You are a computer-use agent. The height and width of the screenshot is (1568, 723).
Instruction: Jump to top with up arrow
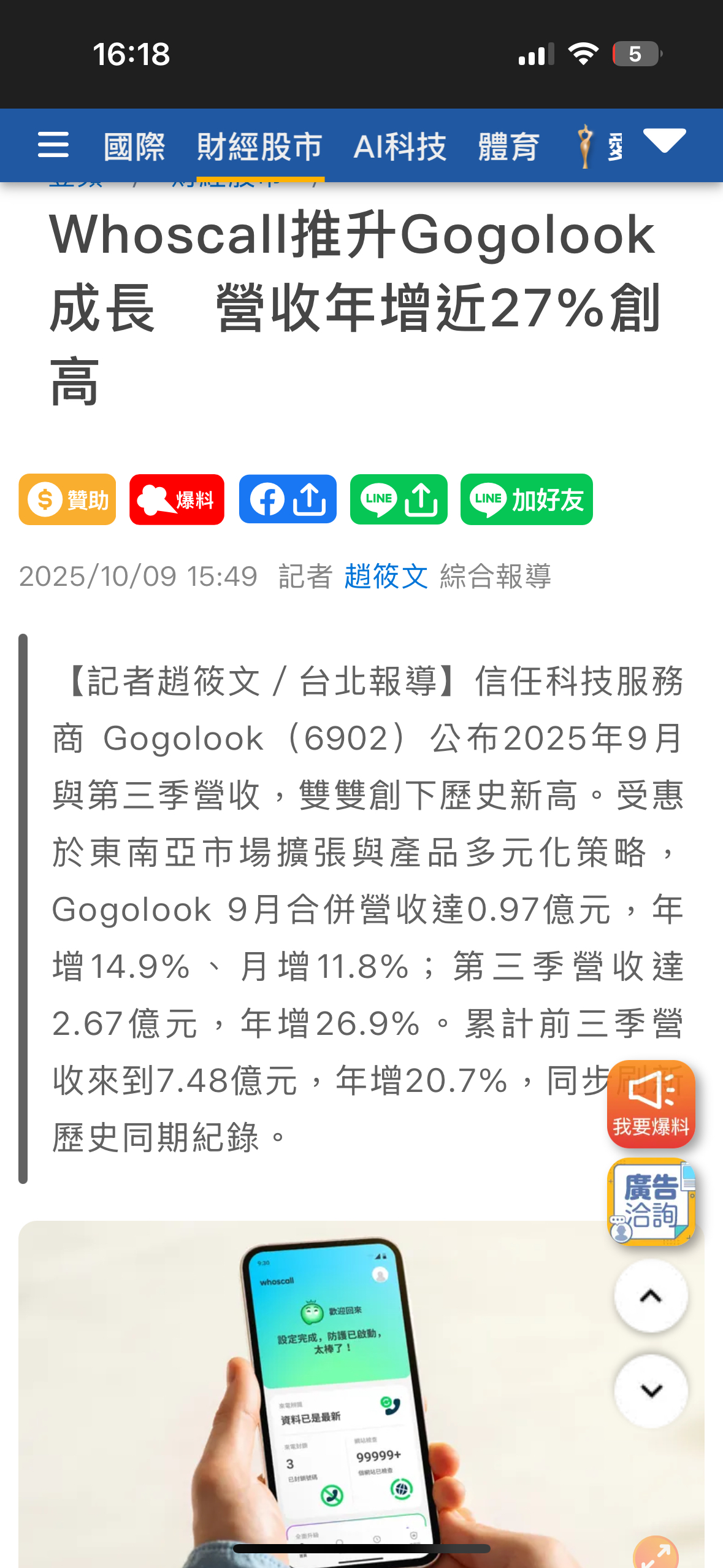pyautogui.click(x=651, y=1296)
